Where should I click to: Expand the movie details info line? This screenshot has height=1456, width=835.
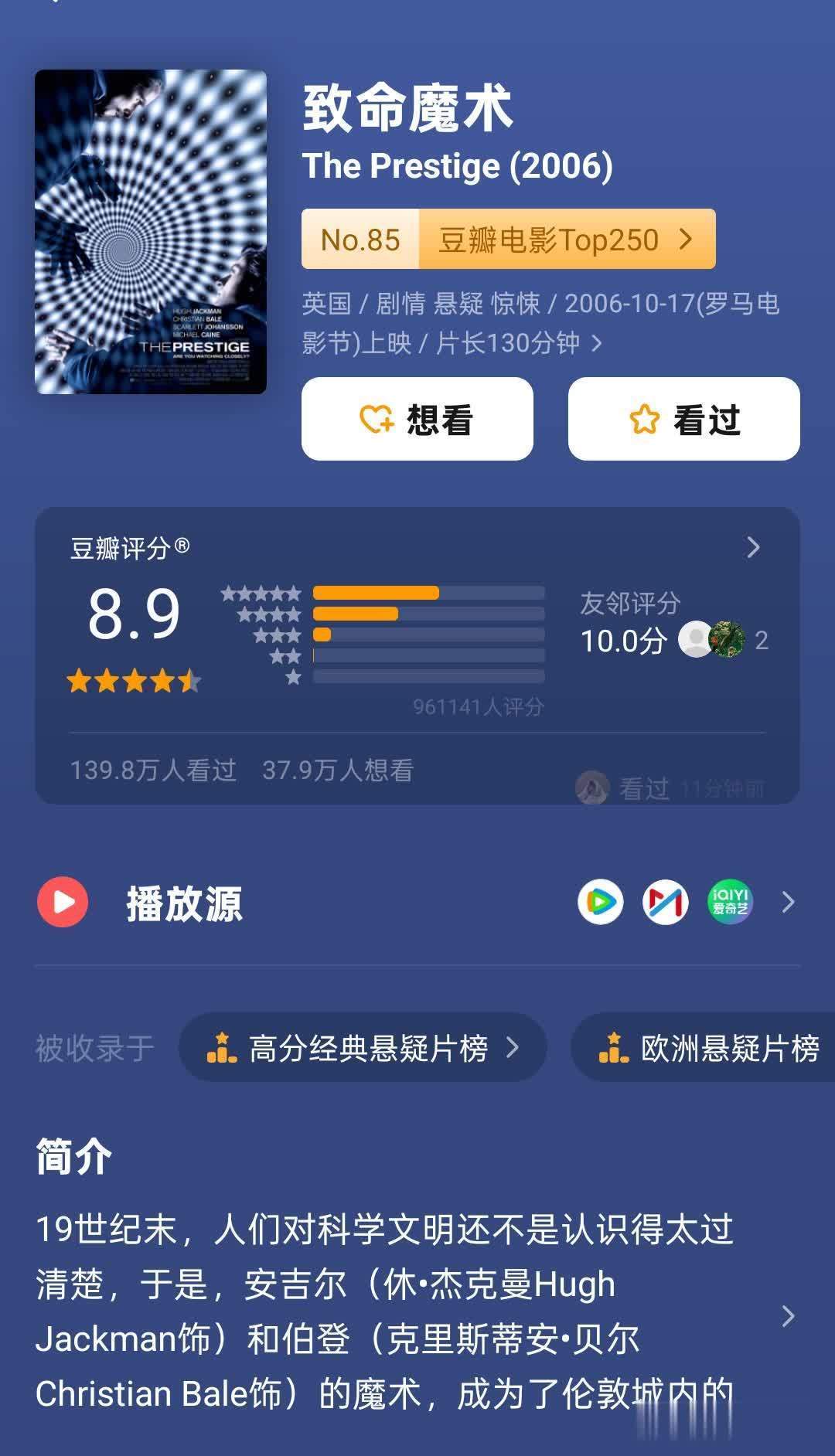[596, 343]
